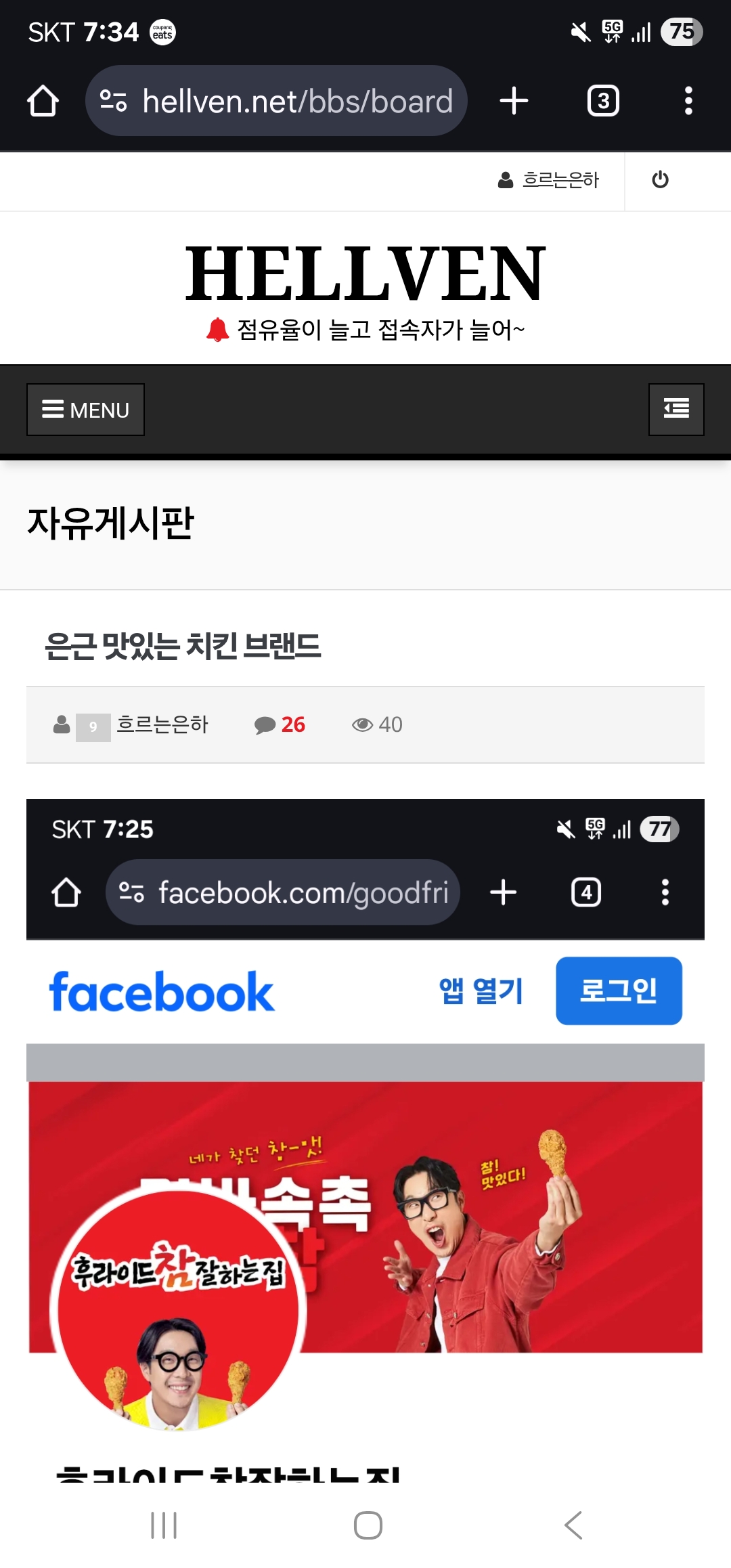Open the right sidebar list button

point(676,410)
